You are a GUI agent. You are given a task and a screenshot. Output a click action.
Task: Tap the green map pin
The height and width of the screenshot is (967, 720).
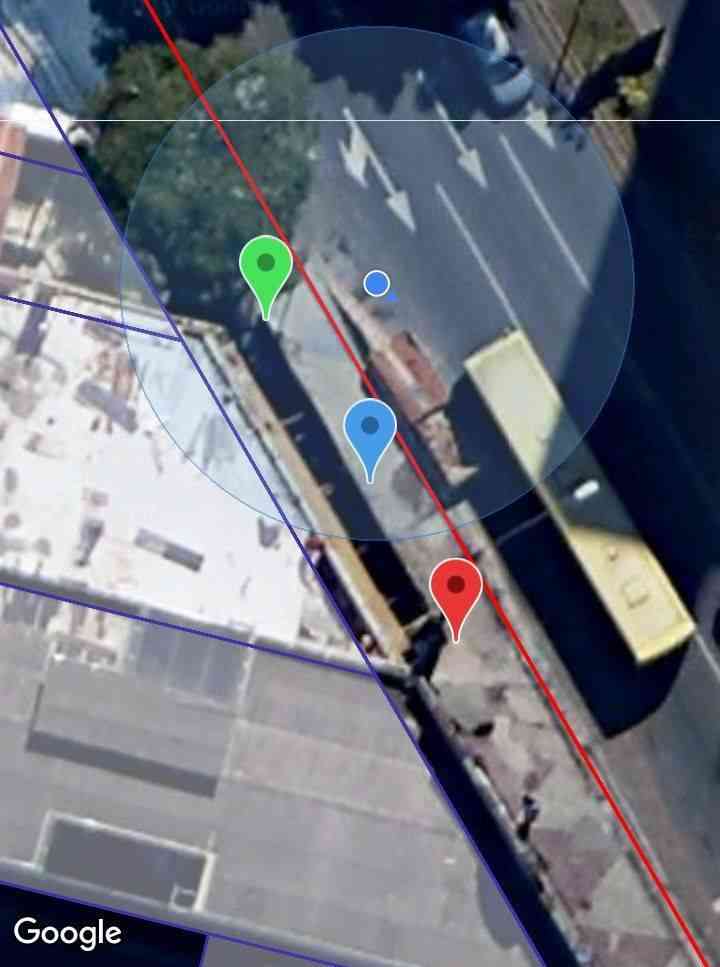(x=266, y=267)
